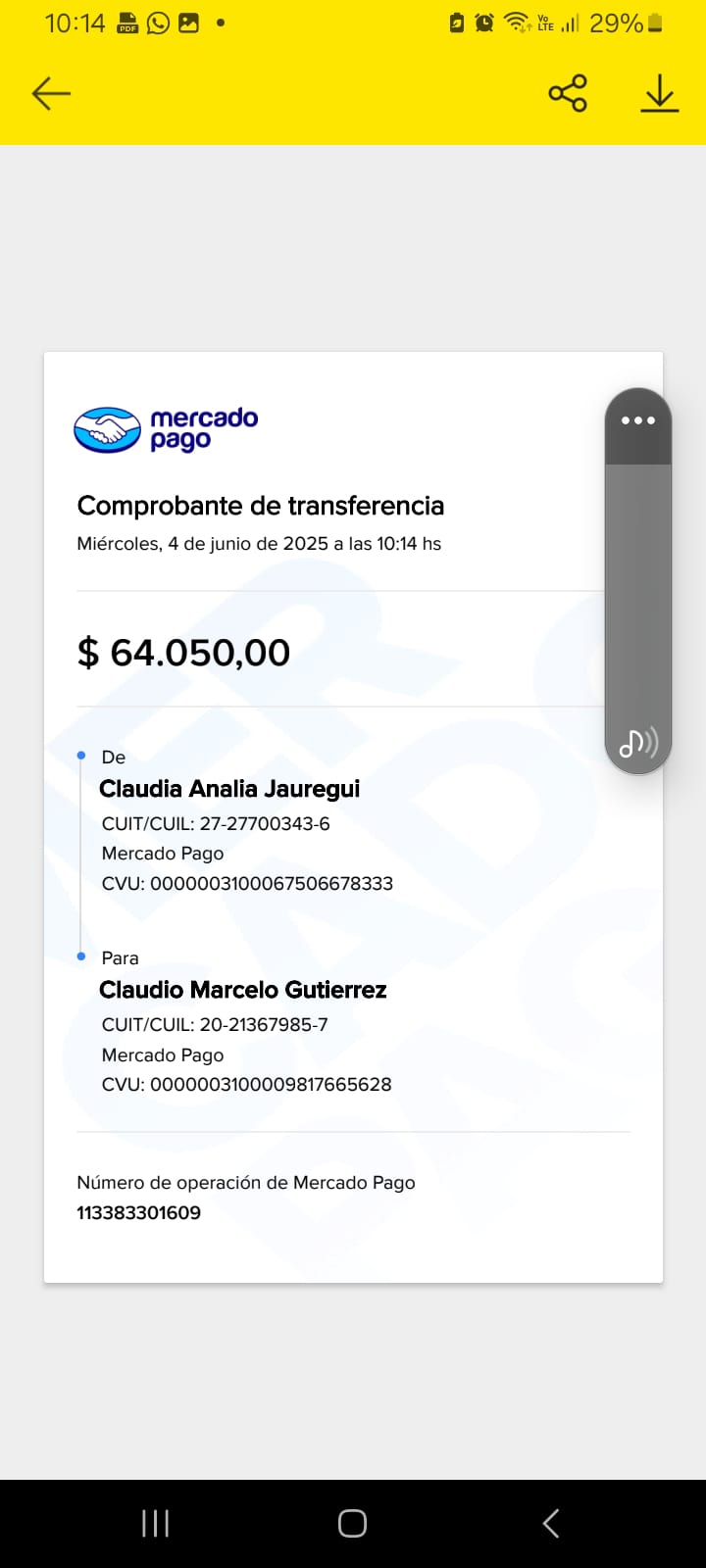Open recent apps from navigation bar

tap(156, 1523)
